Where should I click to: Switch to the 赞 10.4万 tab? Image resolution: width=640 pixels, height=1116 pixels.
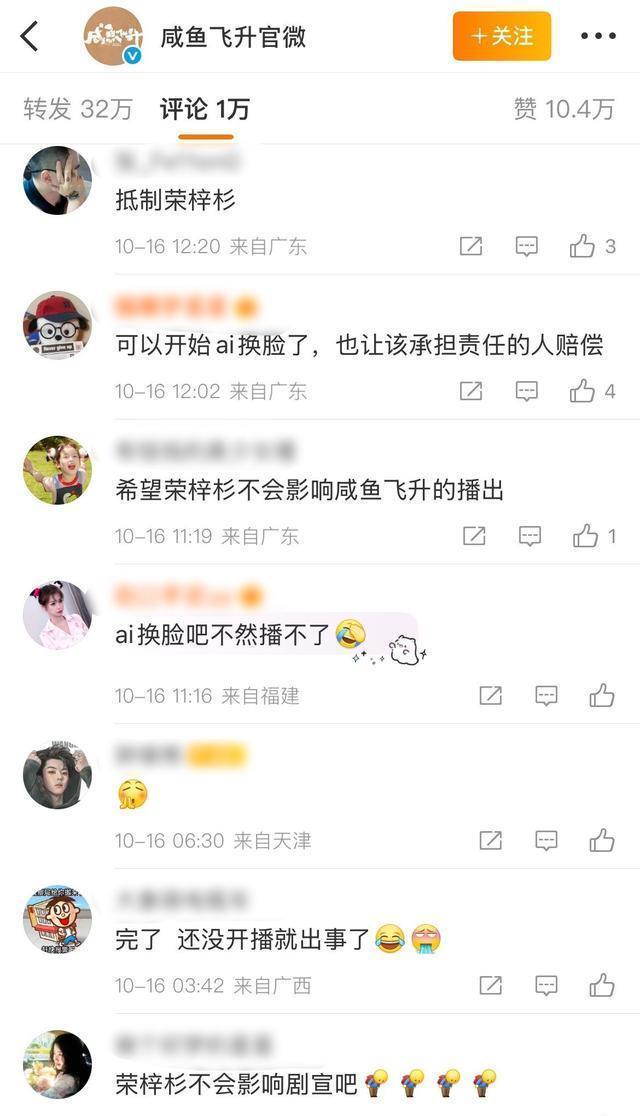pyautogui.click(x=563, y=110)
